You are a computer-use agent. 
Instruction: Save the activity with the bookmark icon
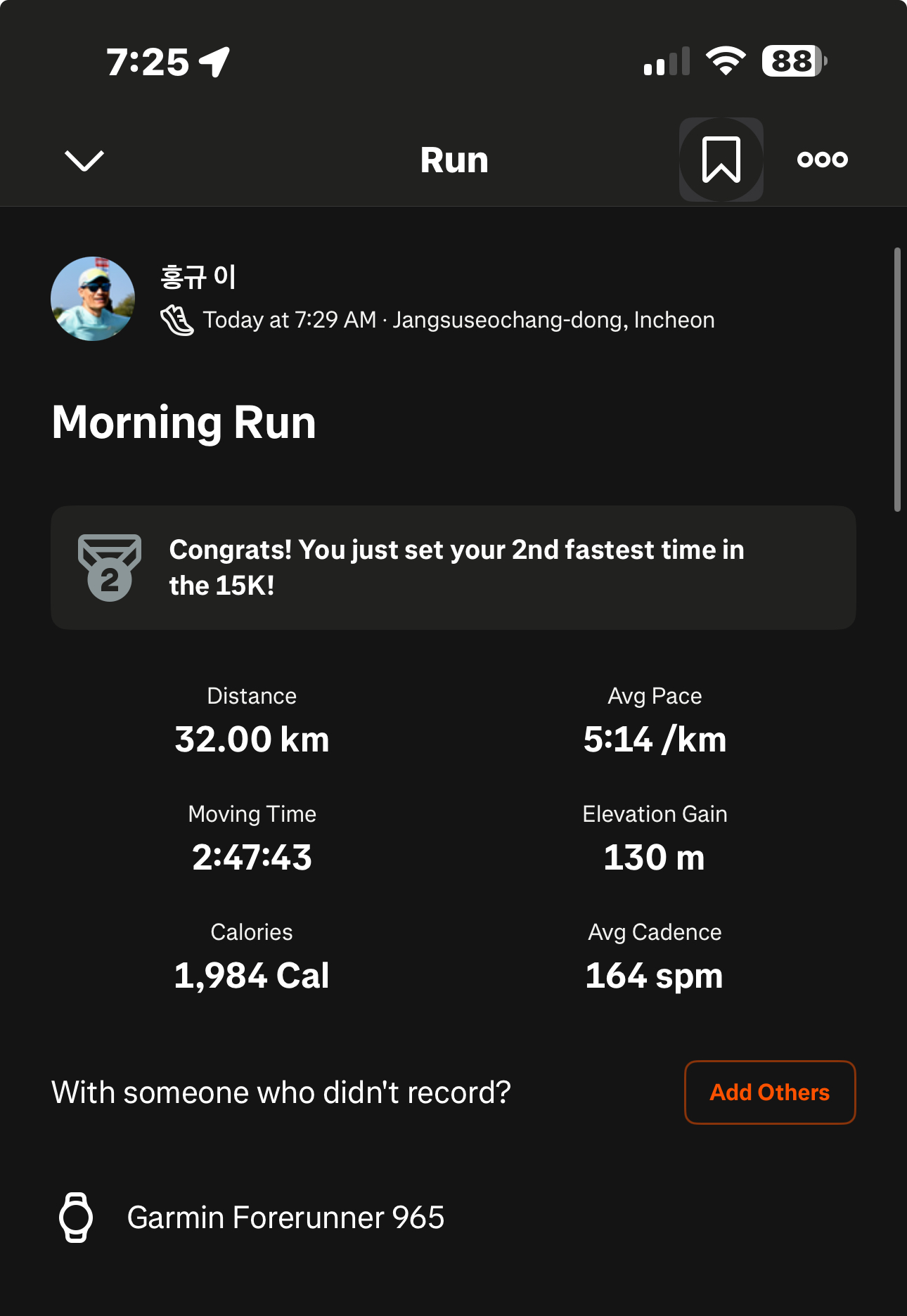click(x=721, y=158)
